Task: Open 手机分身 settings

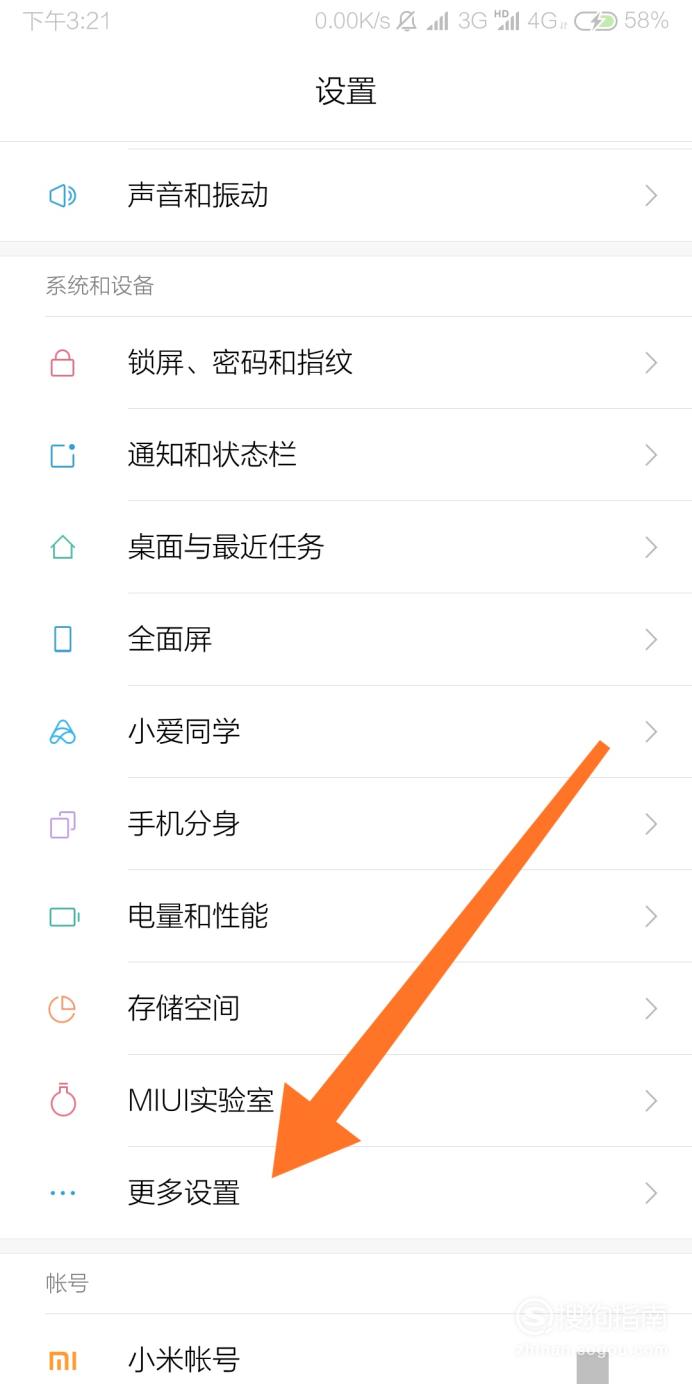Action: click(x=346, y=824)
